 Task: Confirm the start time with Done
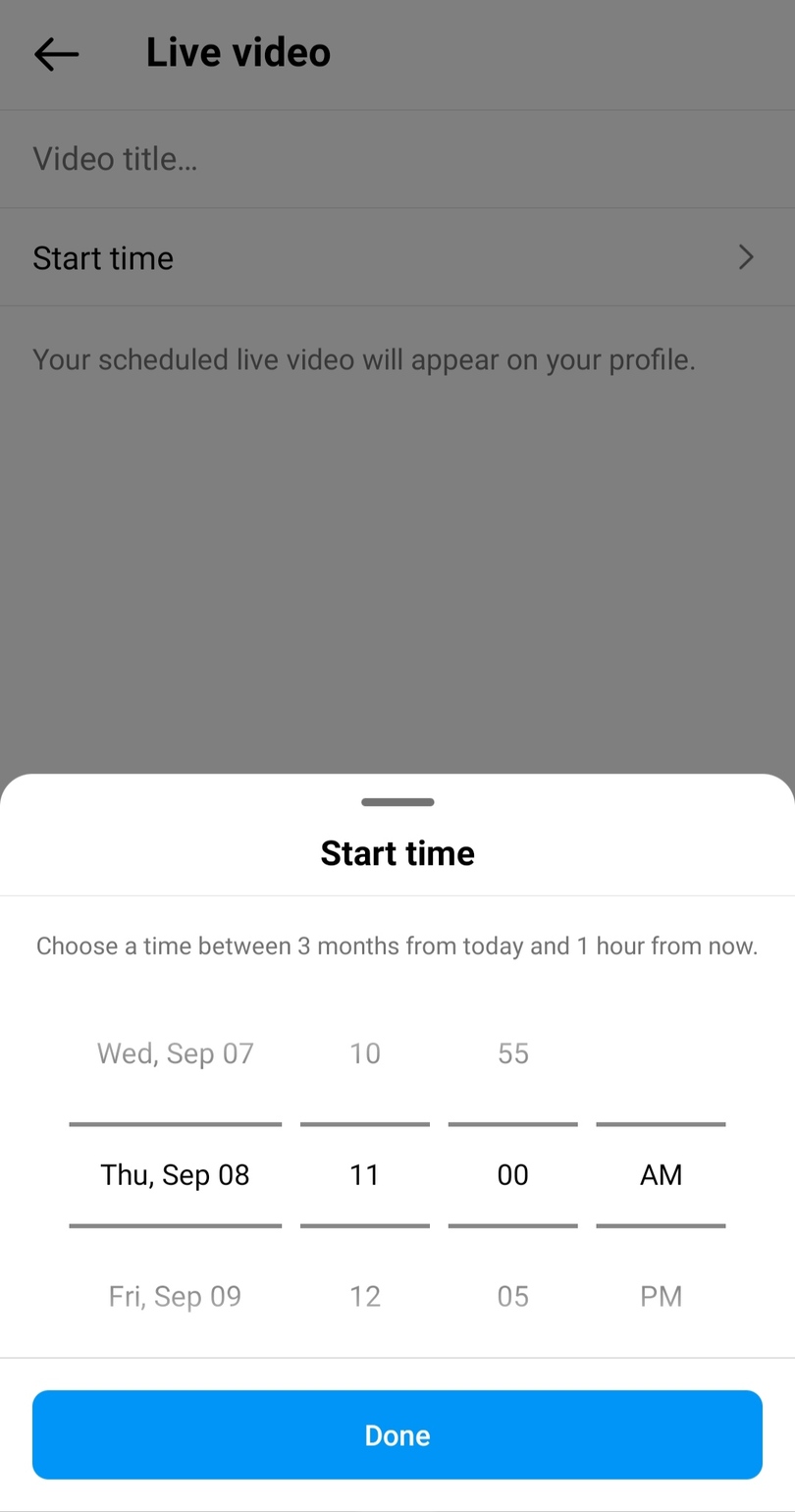[397, 1434]
